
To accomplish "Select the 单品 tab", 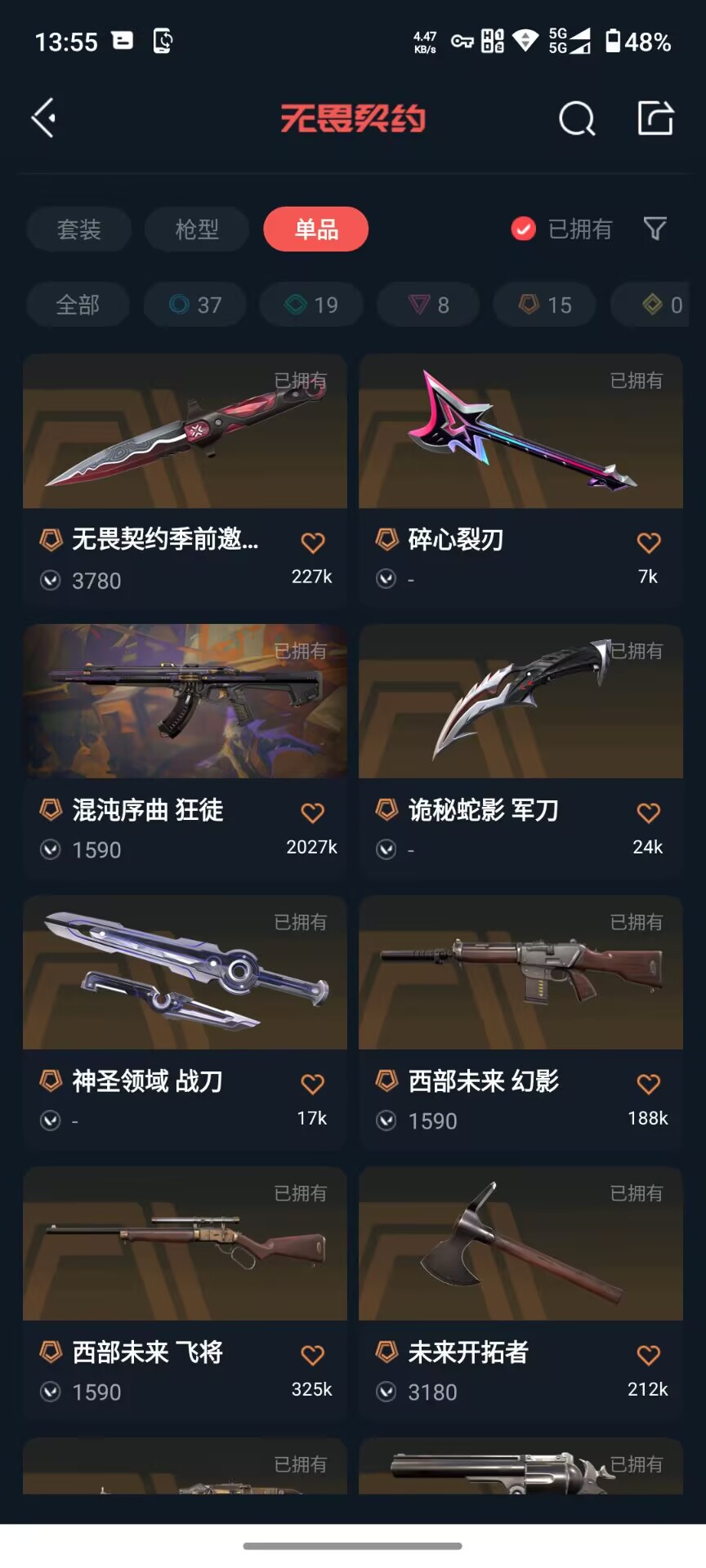I will [x=315, y=229].
